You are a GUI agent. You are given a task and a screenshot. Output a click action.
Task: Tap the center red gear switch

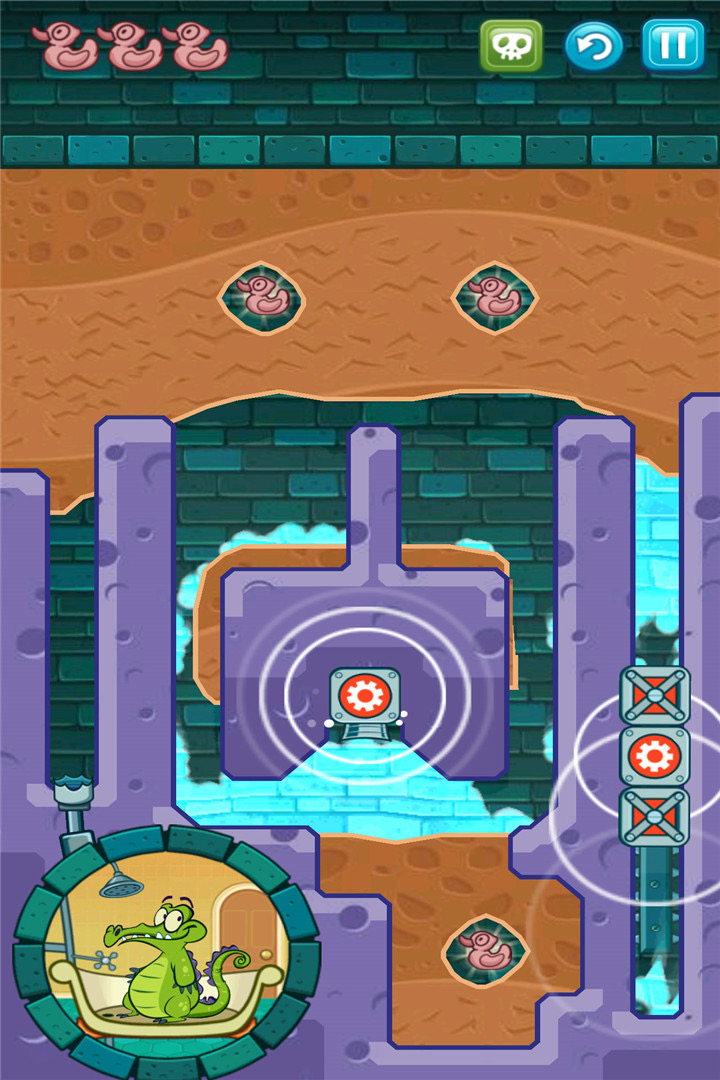point(365,696)
